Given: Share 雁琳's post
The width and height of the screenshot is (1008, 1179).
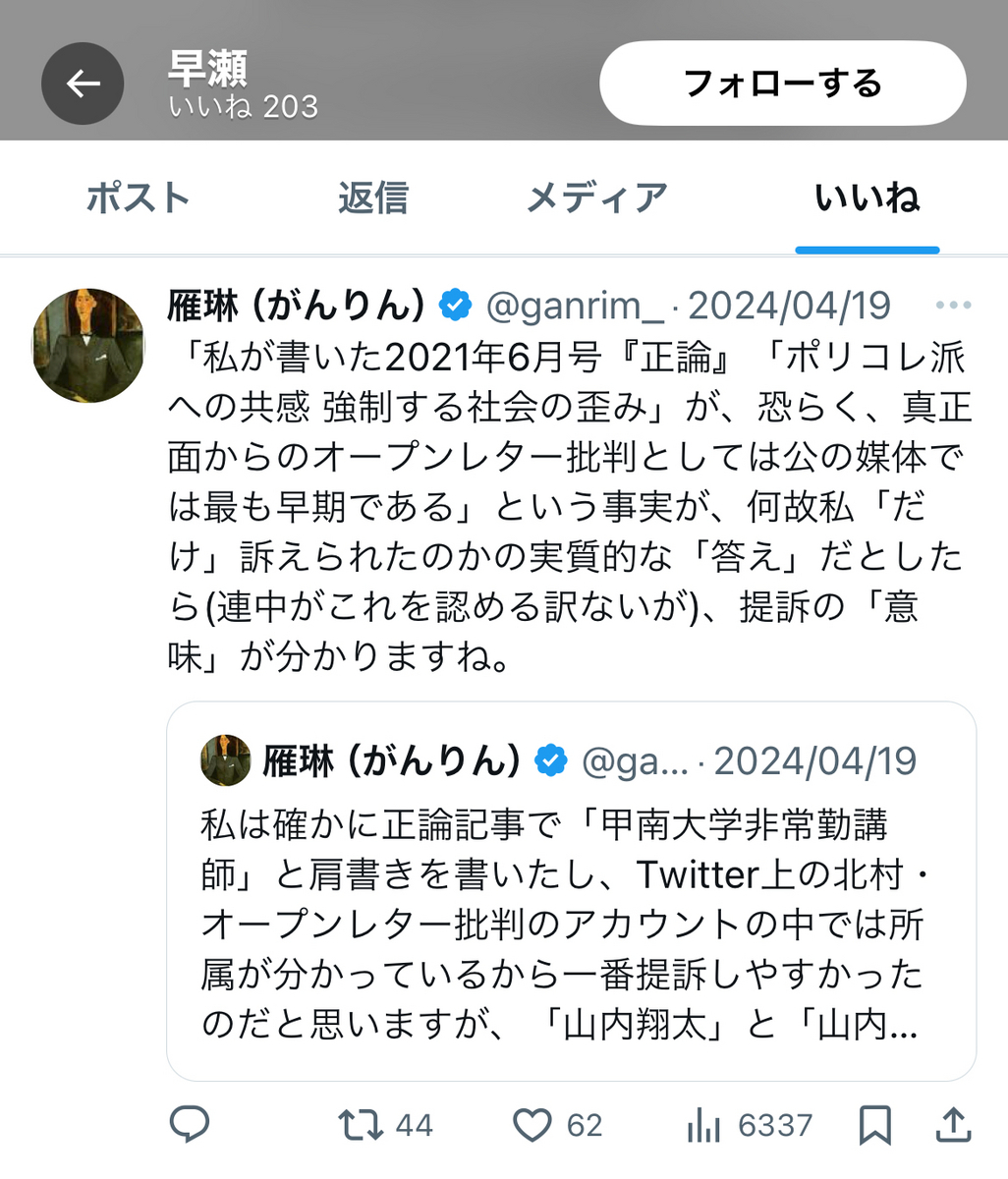Looking at the screenshot, I should pyautogui.click(x=953, y=1125).
